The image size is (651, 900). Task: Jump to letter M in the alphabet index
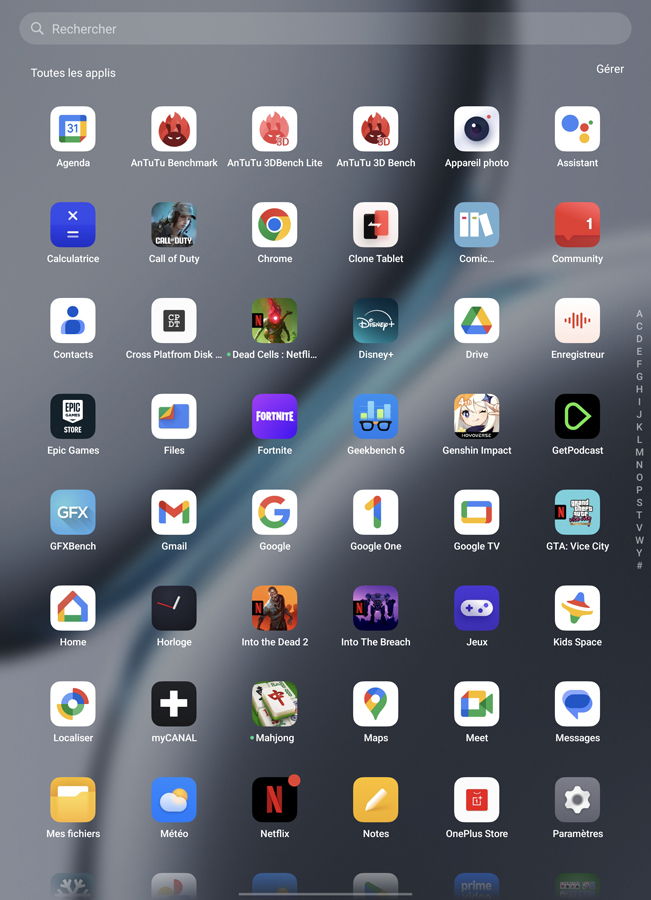(640, 452)
